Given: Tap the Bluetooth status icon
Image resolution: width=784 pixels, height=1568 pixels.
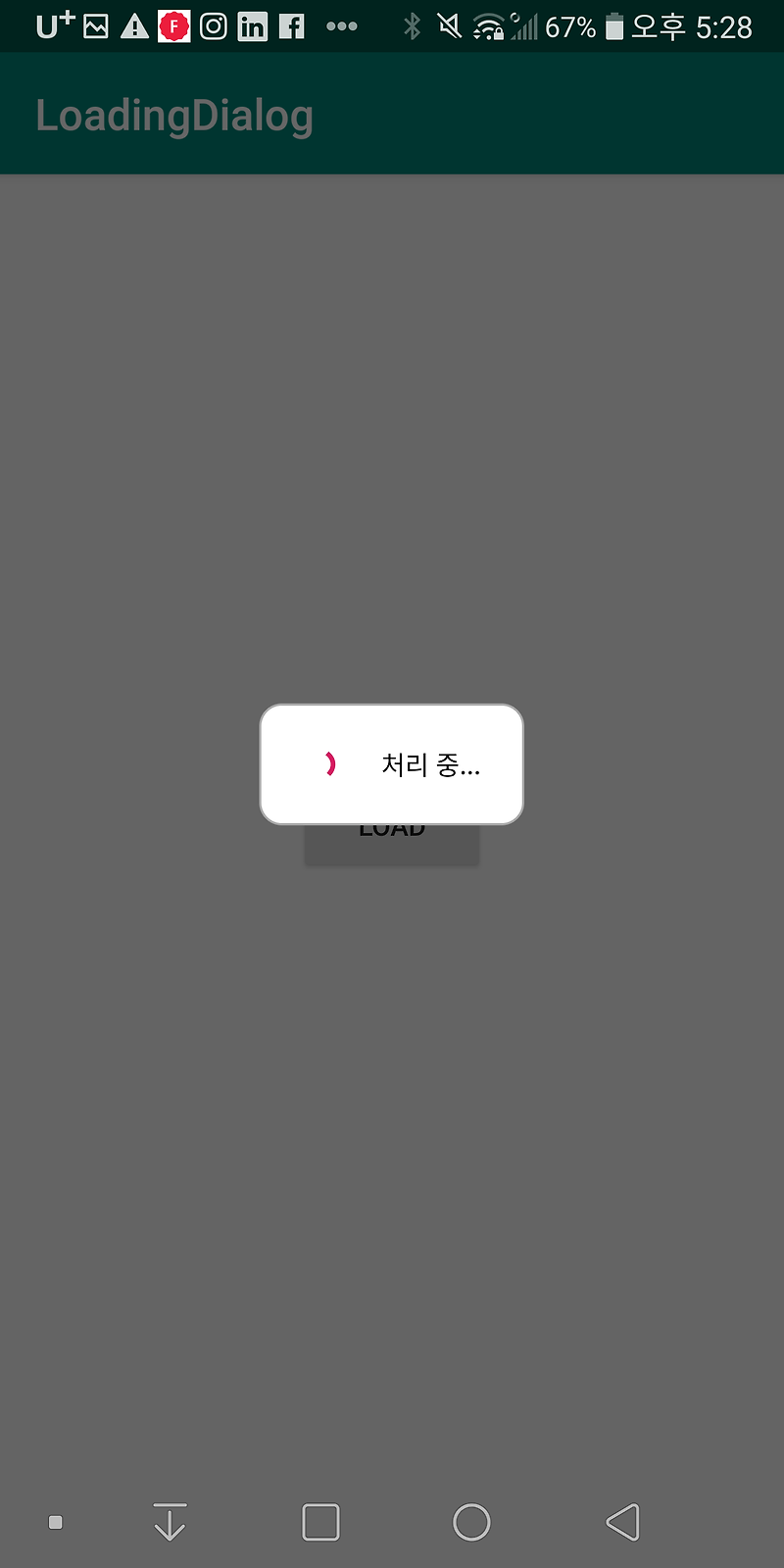Looking at the screenshot, I should tap(412, 26).
